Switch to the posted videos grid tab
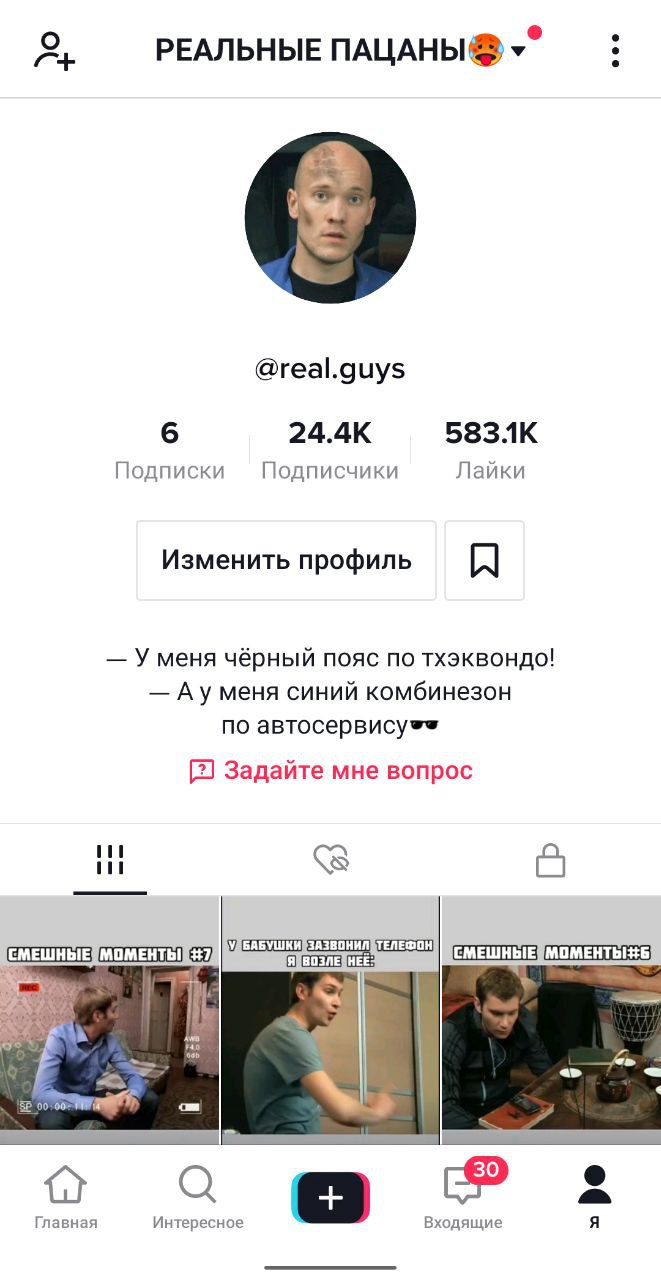 tap(110, 859)
